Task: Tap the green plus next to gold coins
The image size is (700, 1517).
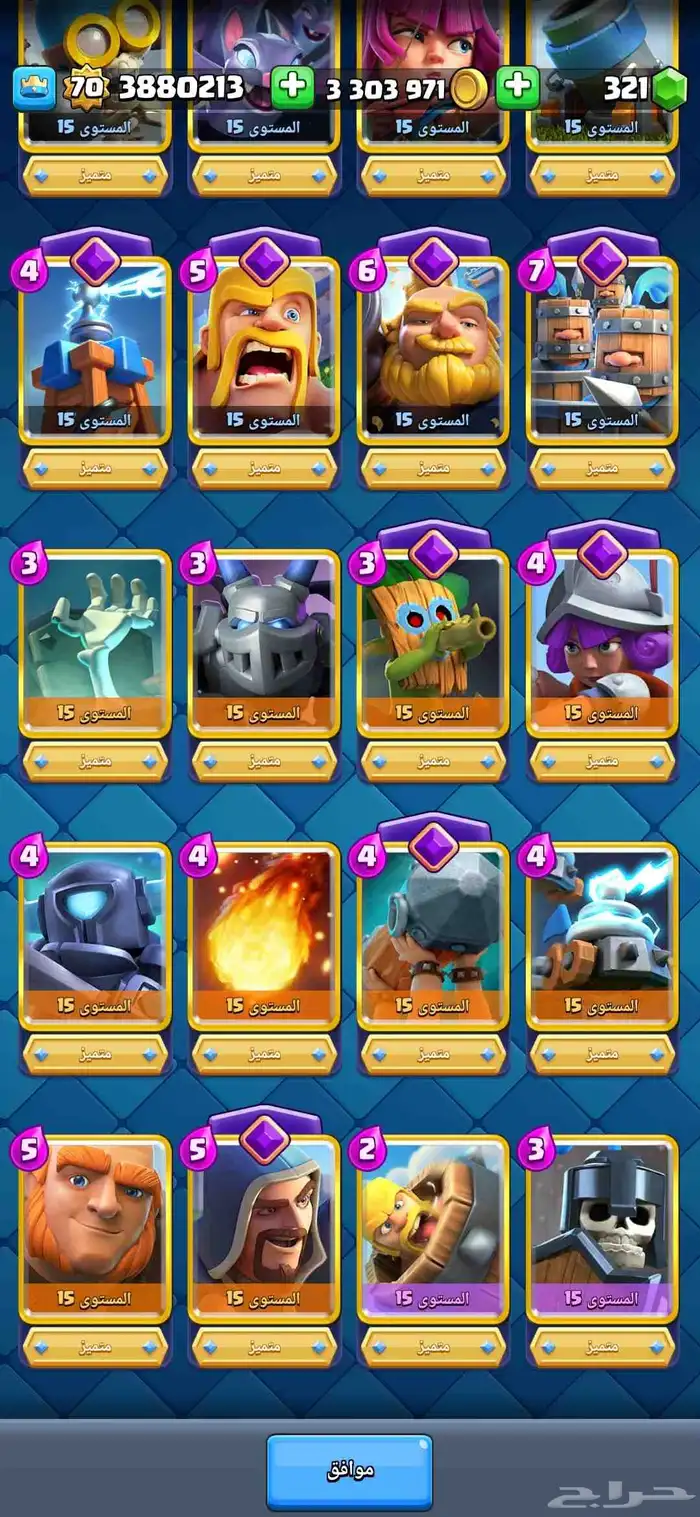Action: point(292,88)
